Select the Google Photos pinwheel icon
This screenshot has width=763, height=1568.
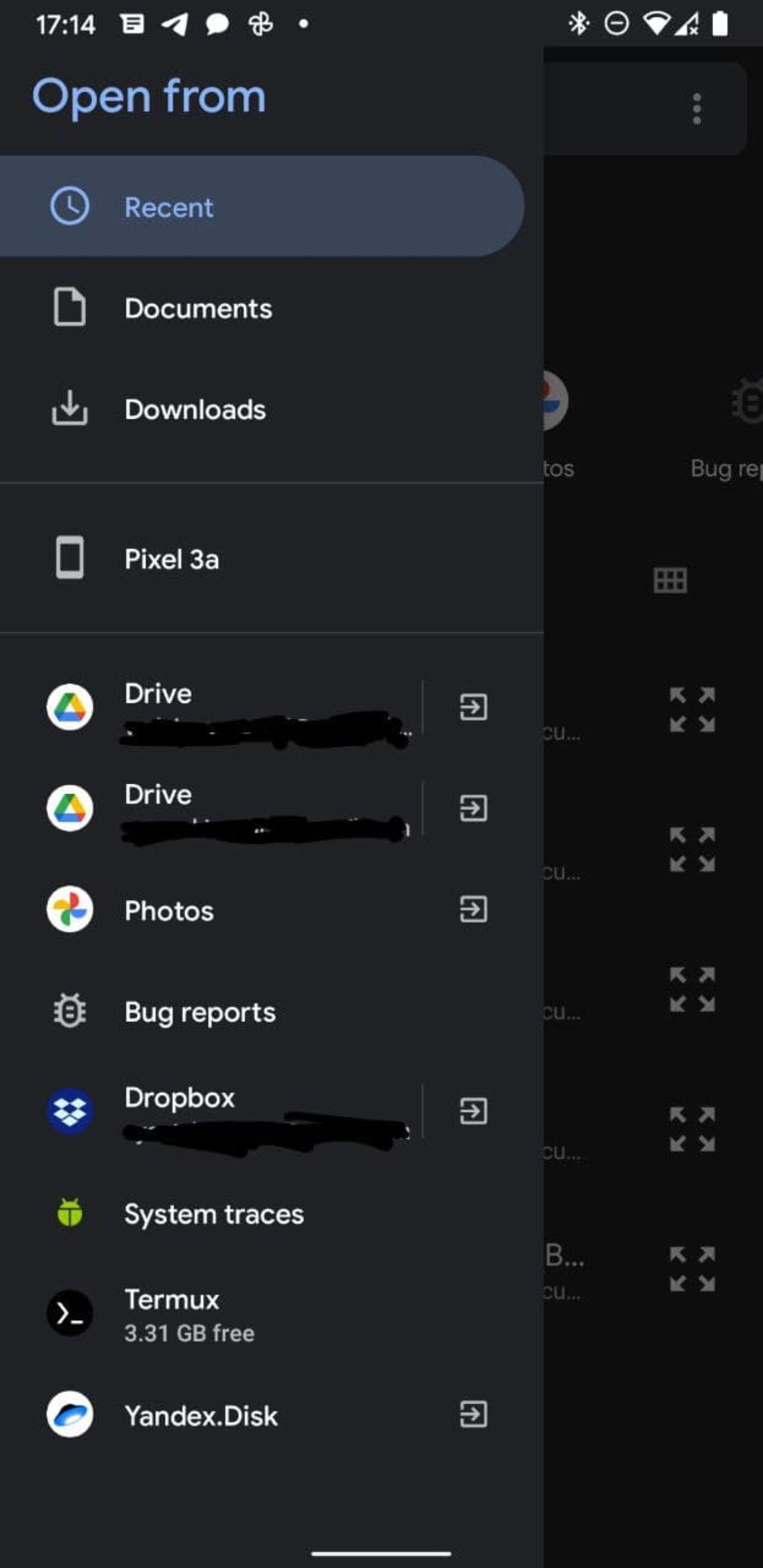69,911
